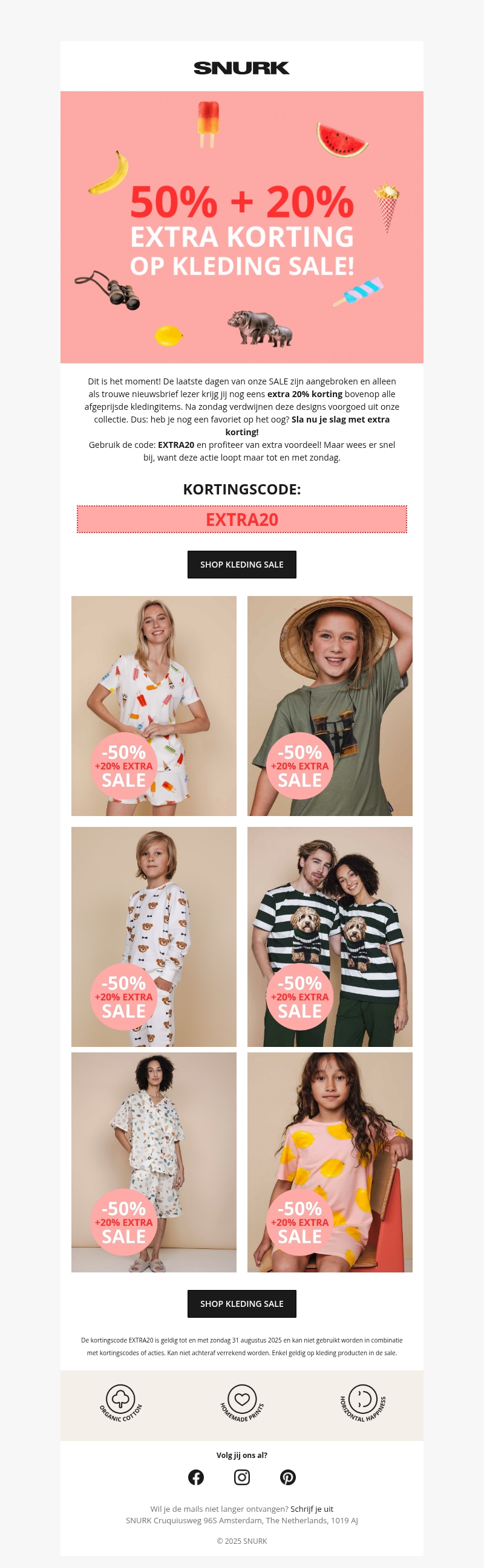Open the 50% + 20% extra korting banner

241,227
